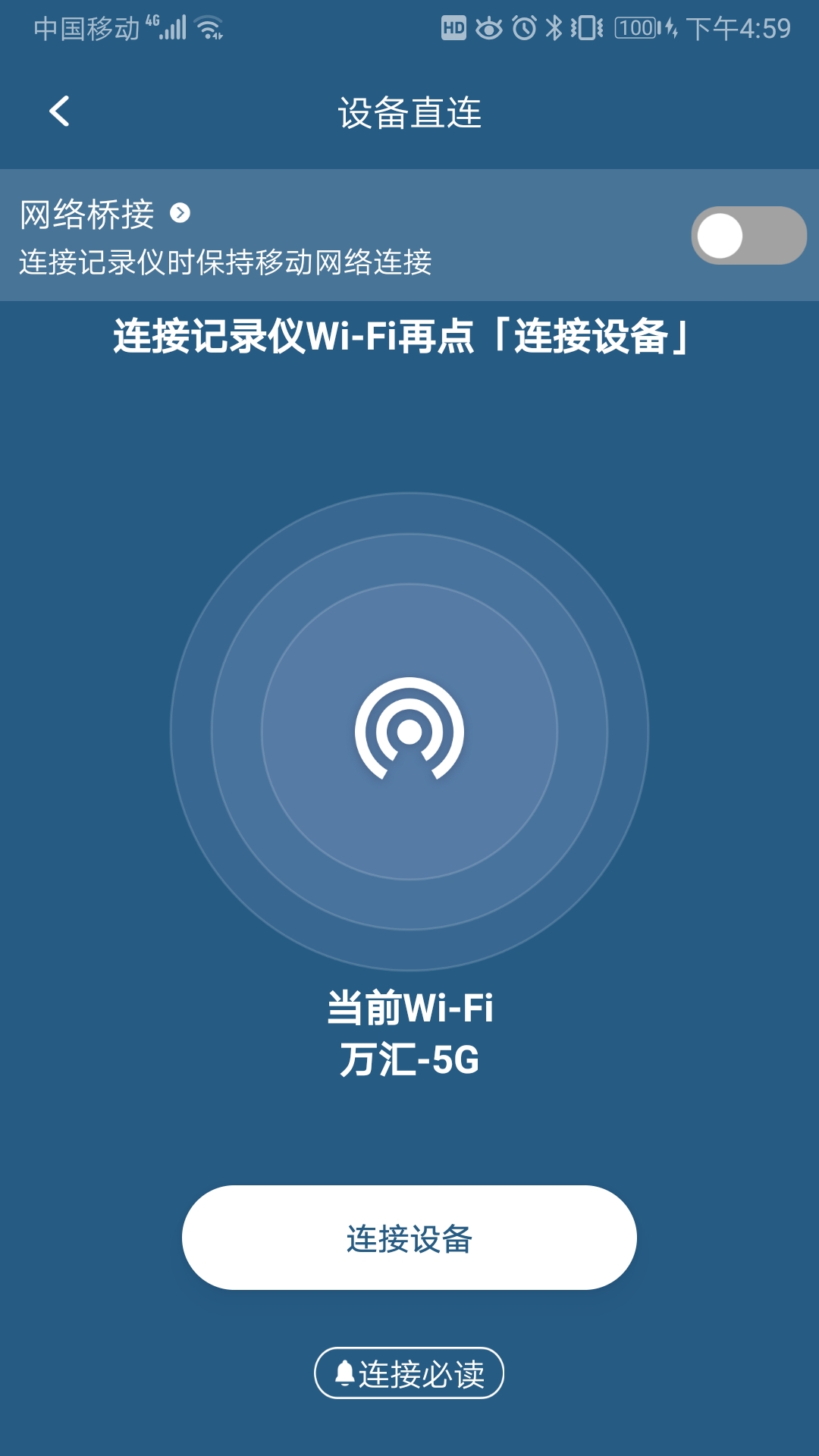
Task: Turn on the 网络桥接 switch
Action: coord(748,235)
